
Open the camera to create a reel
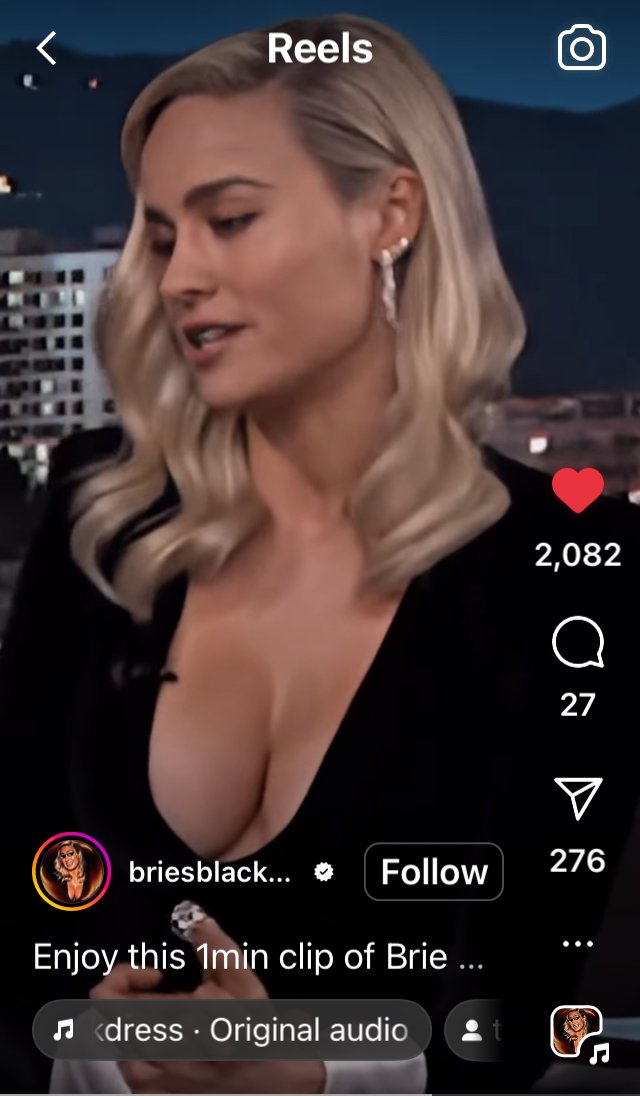pyautogui.click(x=581, y=48)
